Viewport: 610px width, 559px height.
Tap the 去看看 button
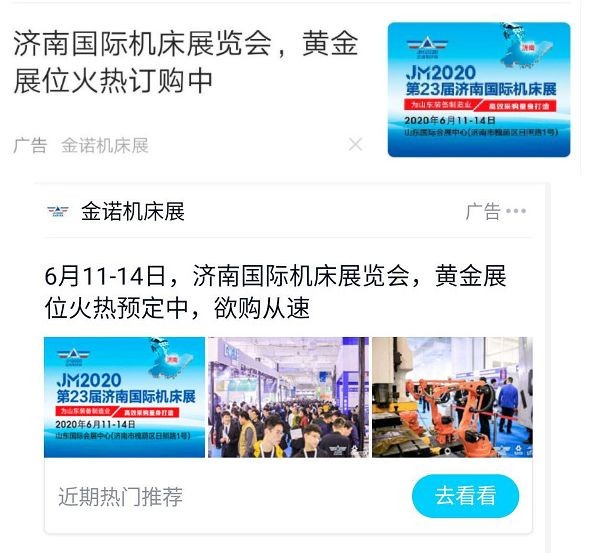(465, 496)
